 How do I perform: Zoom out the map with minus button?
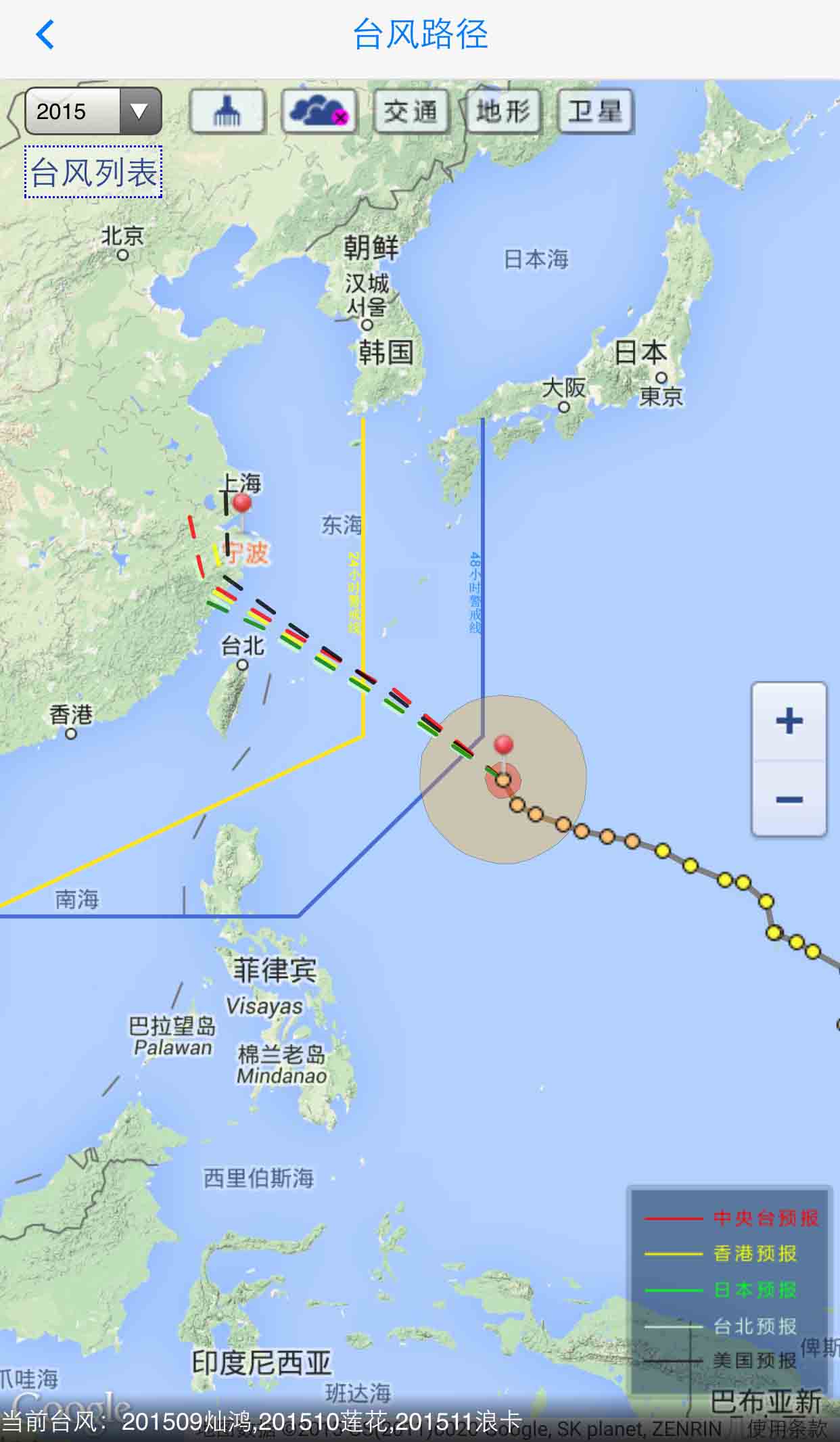tap(789, 799)
